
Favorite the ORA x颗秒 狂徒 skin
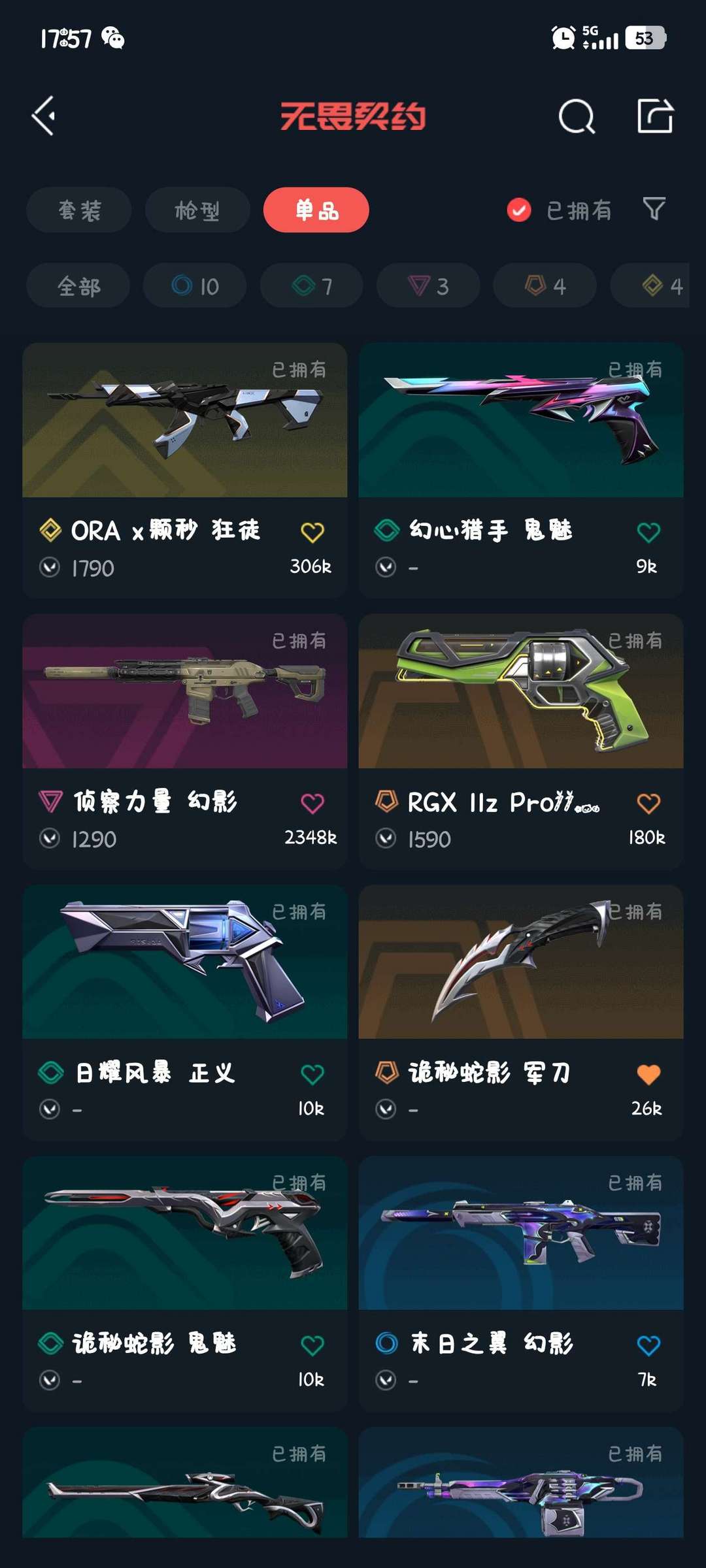point(314,532)
